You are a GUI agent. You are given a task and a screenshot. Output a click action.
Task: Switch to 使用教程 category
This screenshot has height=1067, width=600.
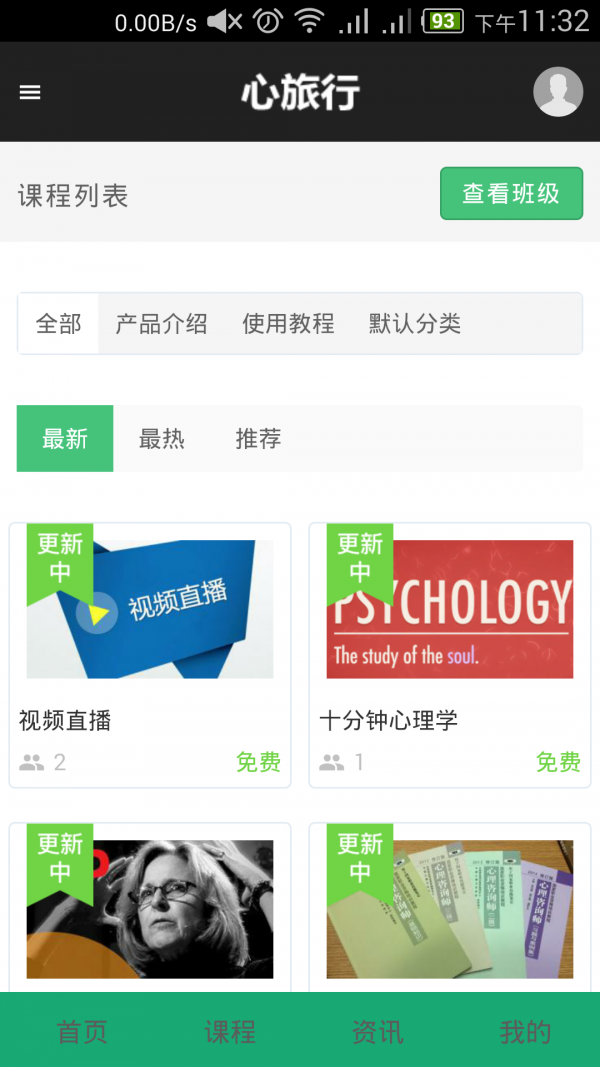point(288,324)
